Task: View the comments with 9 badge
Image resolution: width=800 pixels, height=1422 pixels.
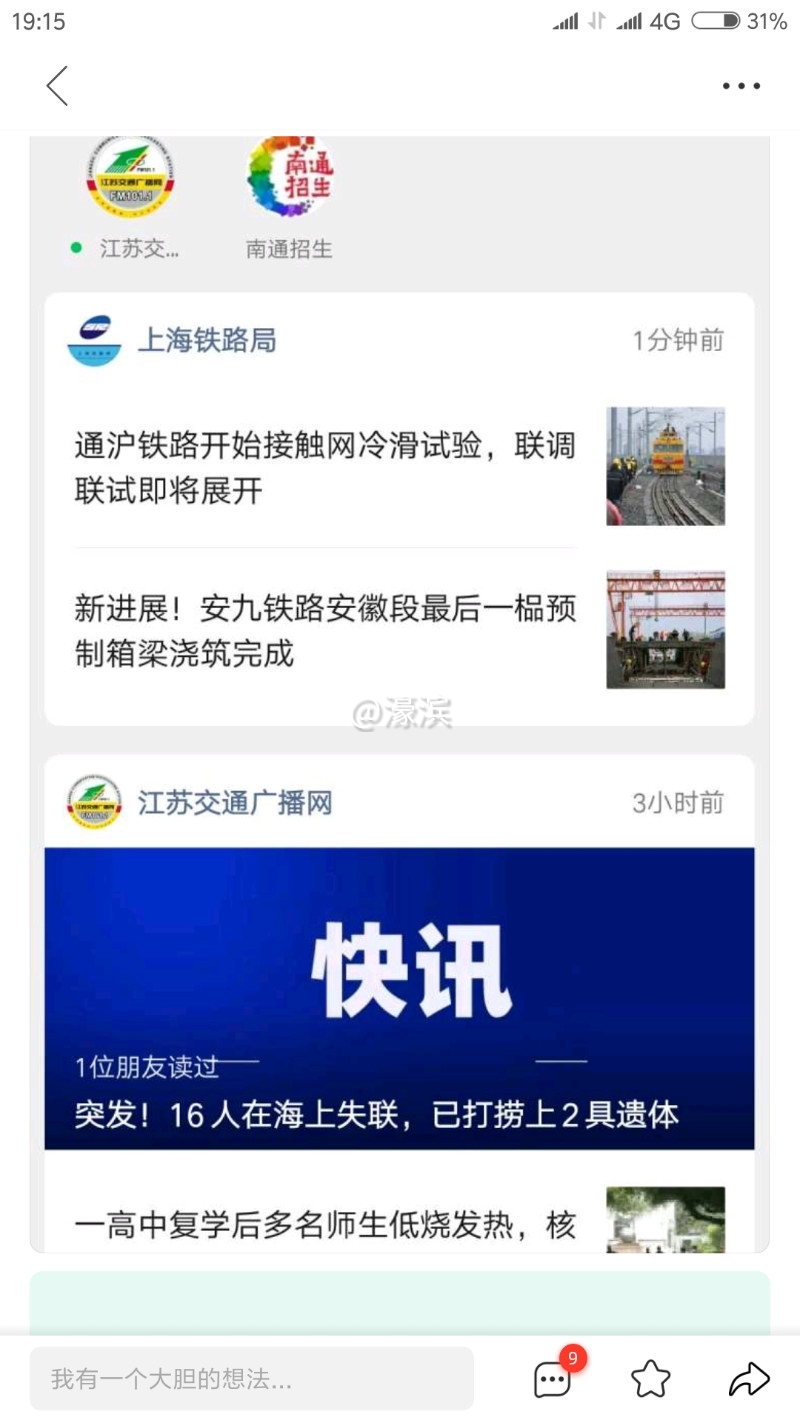Action: click(553, 1379)
